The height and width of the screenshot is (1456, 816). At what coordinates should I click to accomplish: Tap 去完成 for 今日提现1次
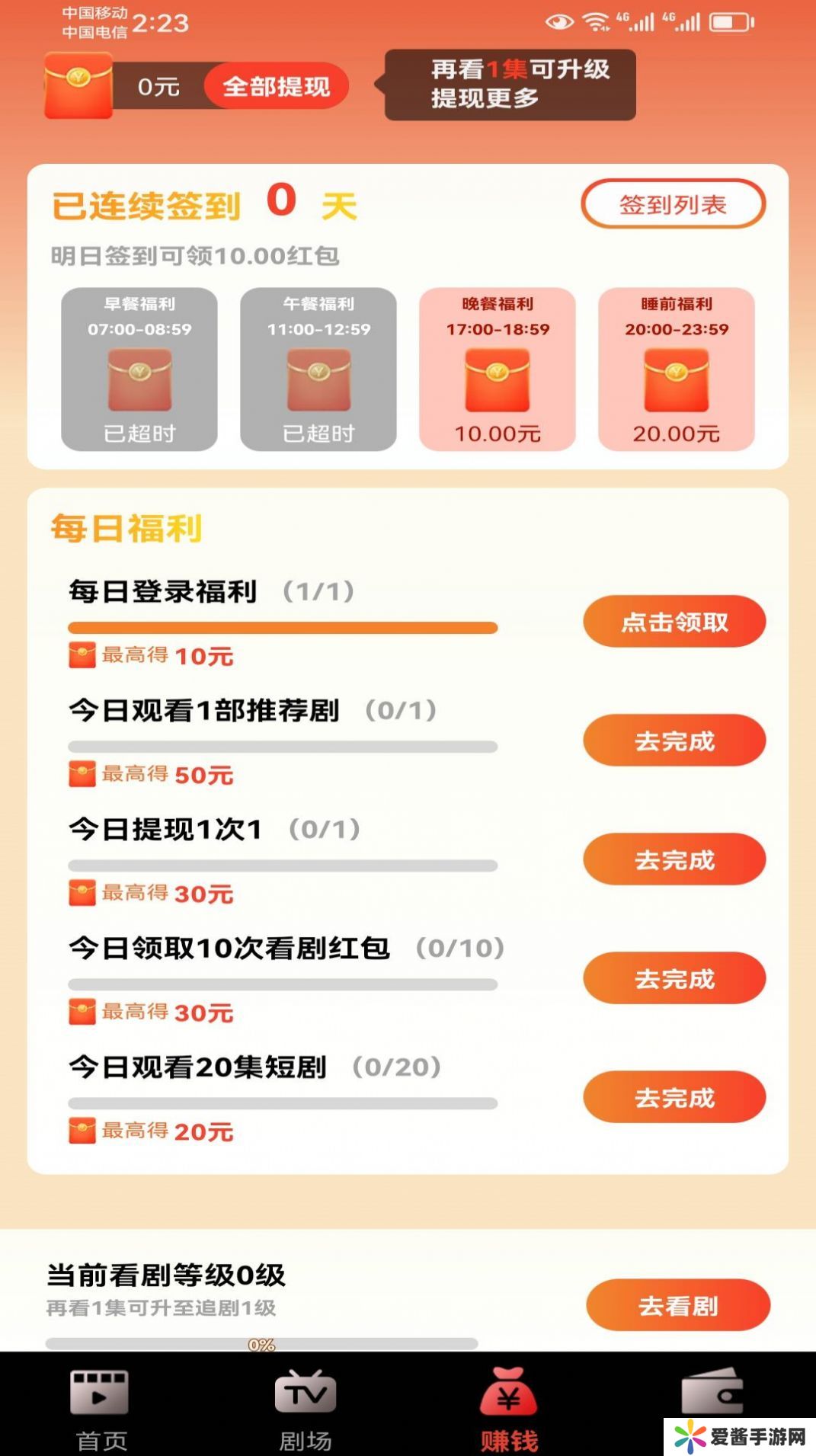coord(674,859)
